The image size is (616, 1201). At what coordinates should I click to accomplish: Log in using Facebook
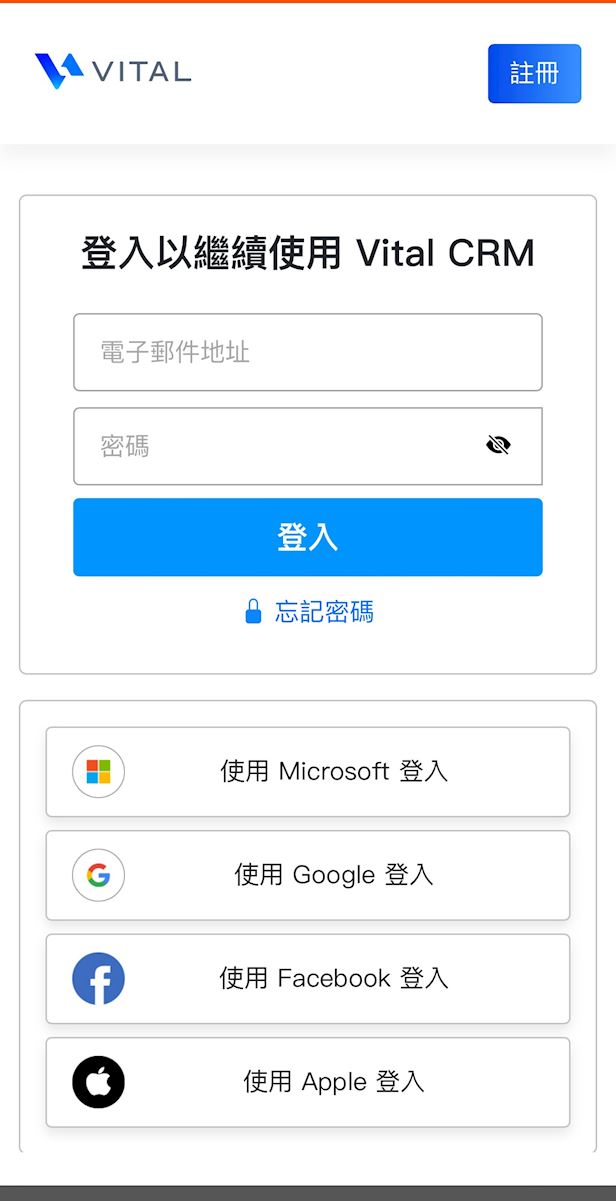pyautogui.click(x=307, y=978)
